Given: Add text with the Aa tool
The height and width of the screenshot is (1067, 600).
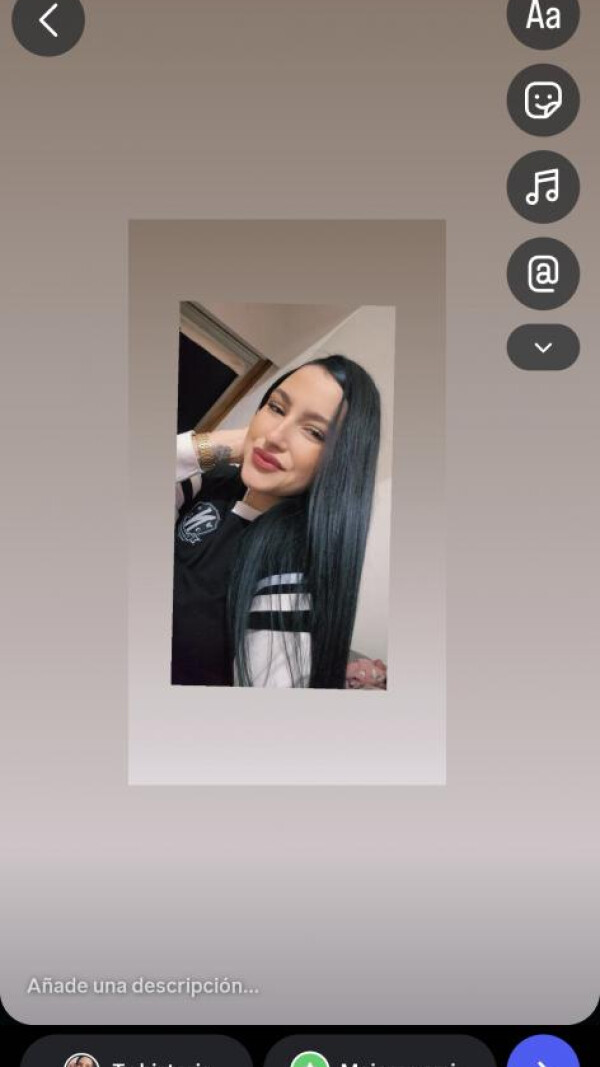Looking at the screenshot, I should click(543, 17).
